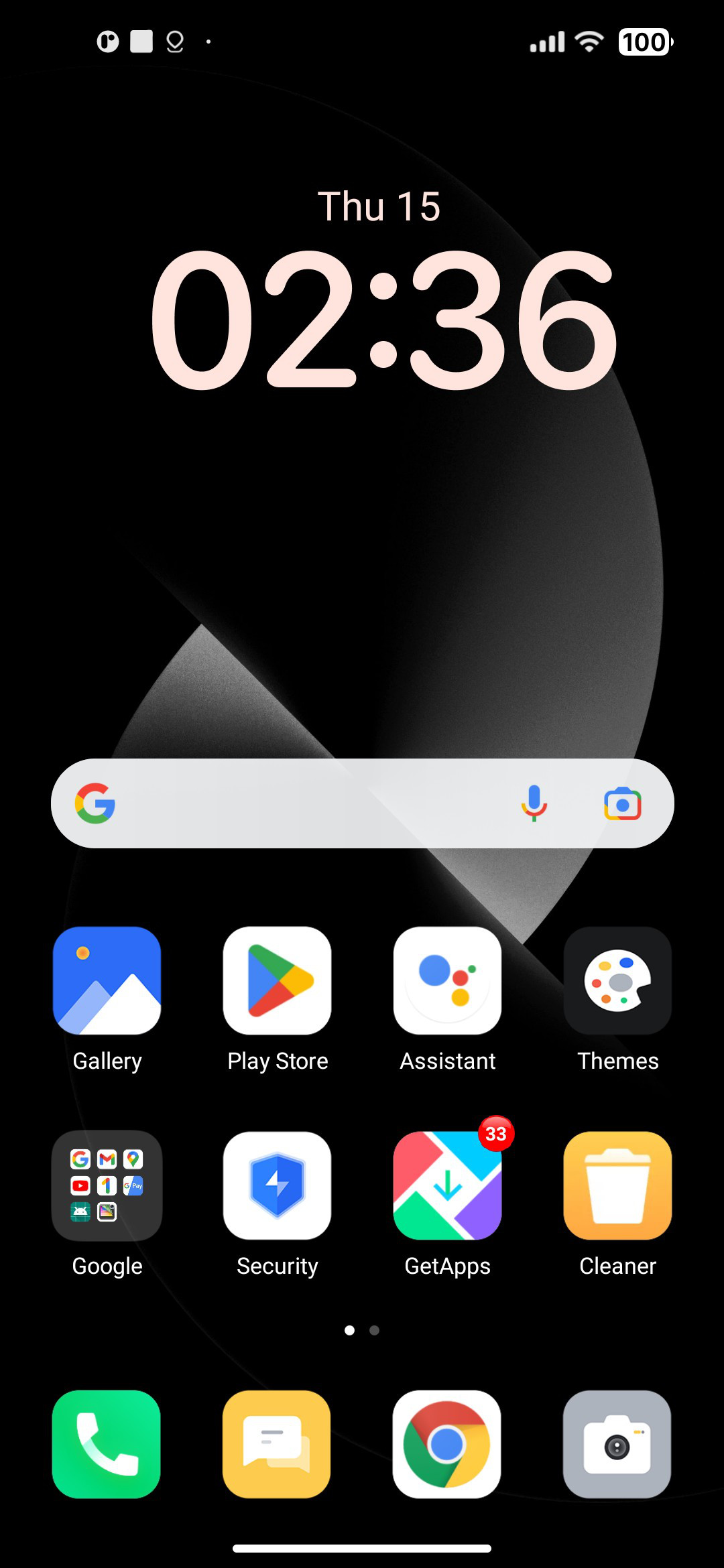
Task: Jump to the second home screen page dot
Action: click(375, 1330)
